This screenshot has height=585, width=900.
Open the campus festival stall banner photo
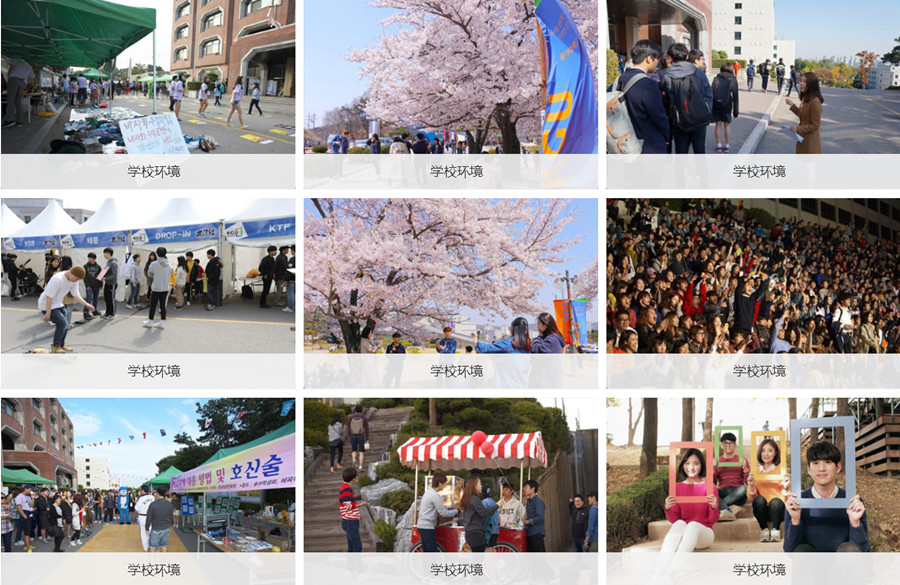(x=148, y=475)
